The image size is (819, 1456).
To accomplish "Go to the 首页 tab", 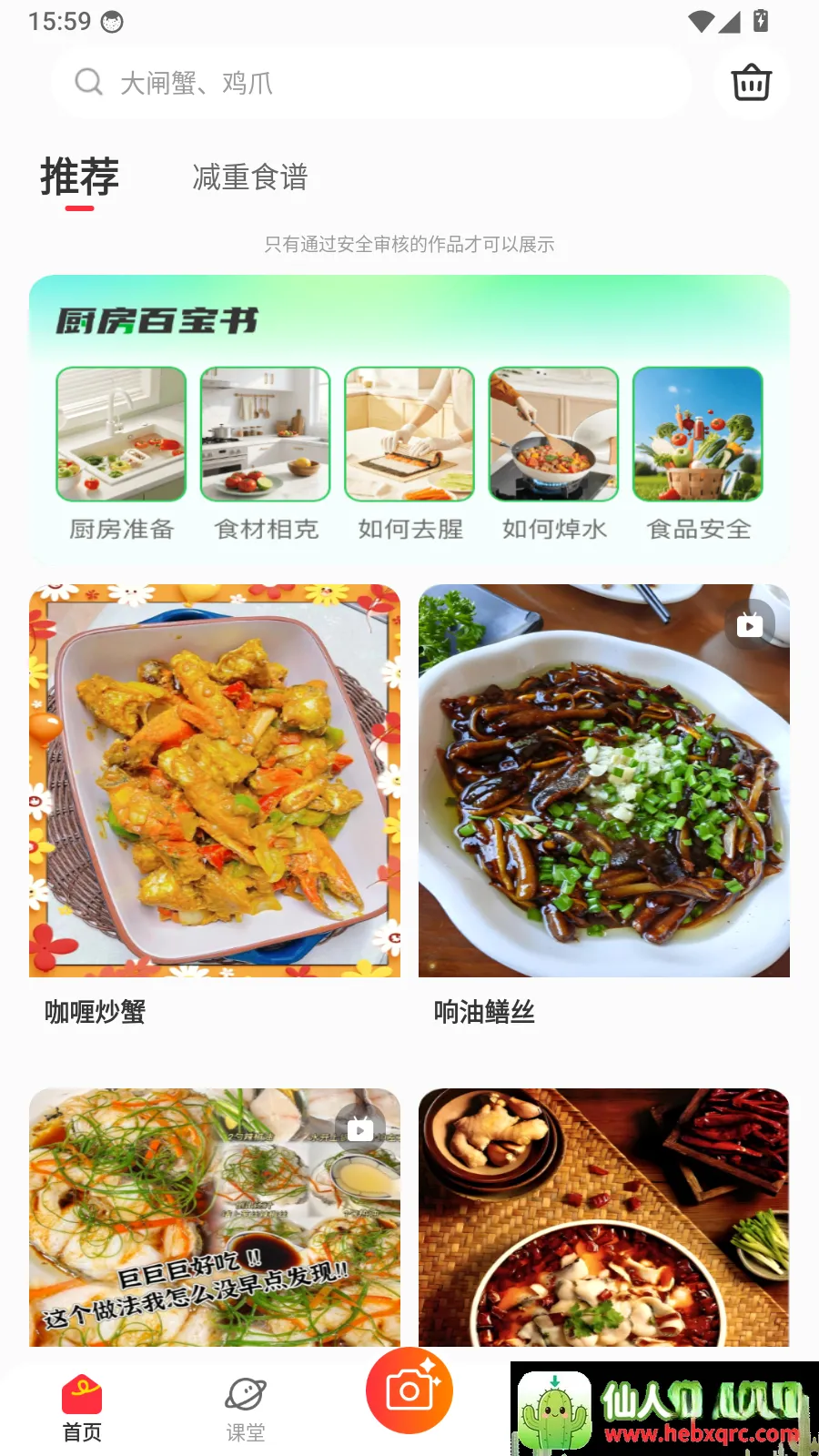I will pos(82,1409).
